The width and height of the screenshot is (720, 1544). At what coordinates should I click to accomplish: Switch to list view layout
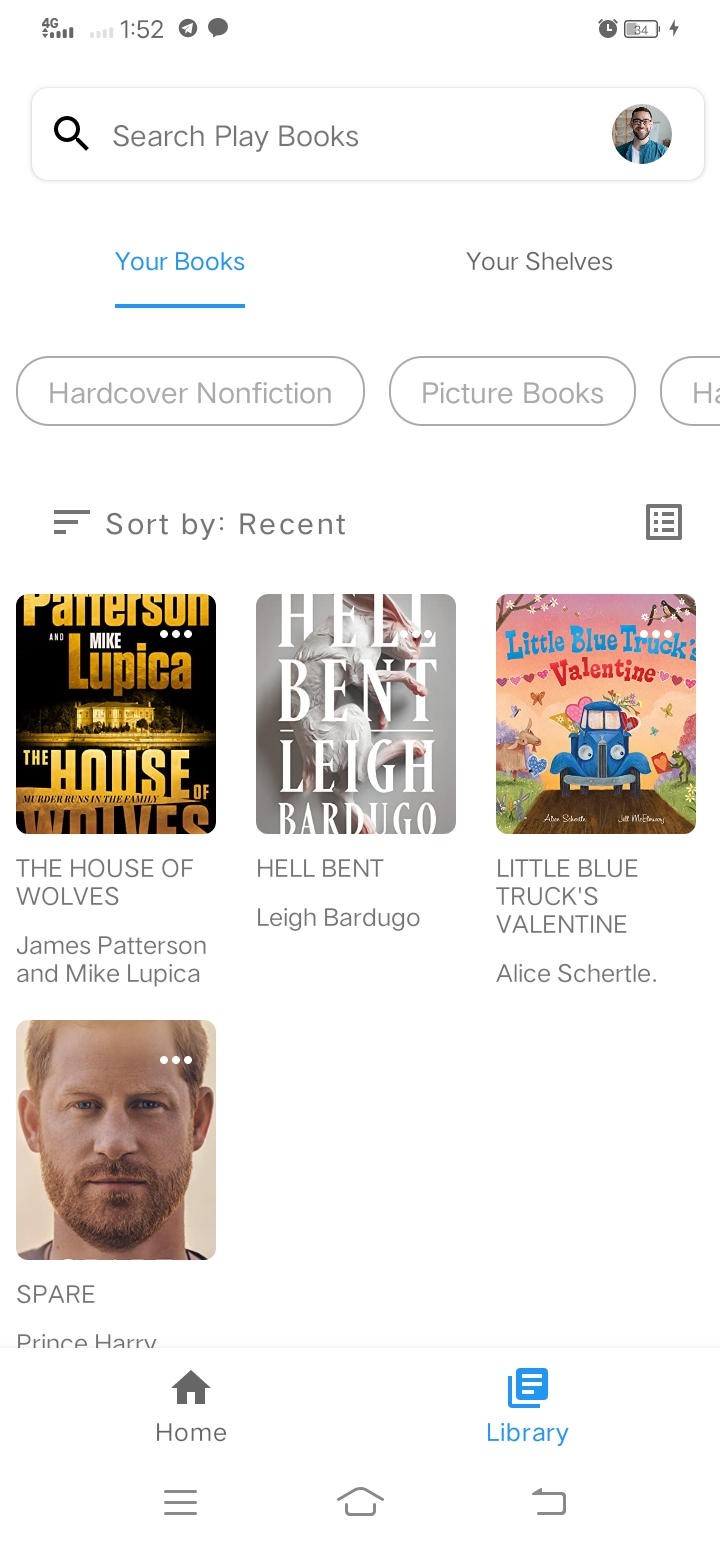pyautogui.click(x=664, y=522)
